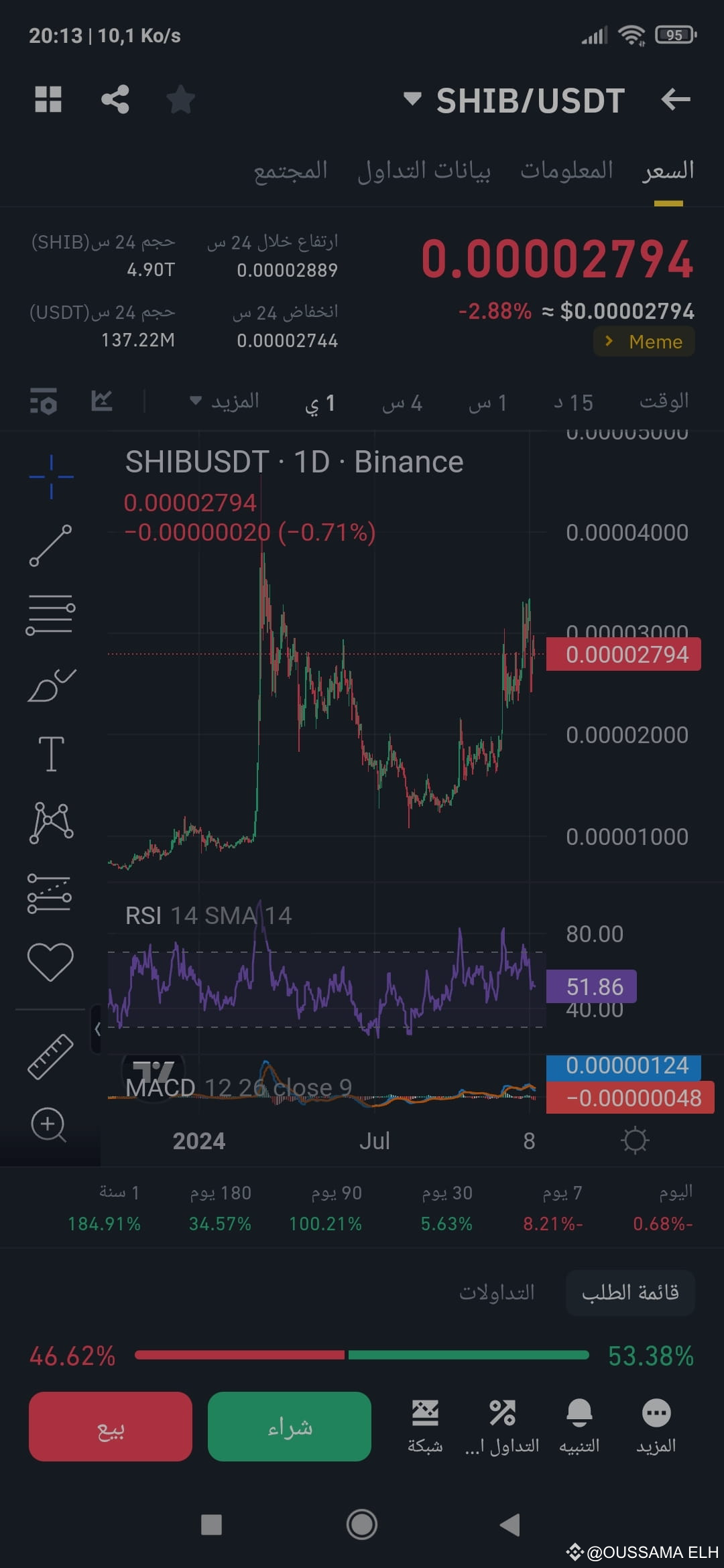This screenshot has width=724, height=1568.
Task: Toggle the favorite star for SHIB/USDT
Action: click(x=180, y=101)
